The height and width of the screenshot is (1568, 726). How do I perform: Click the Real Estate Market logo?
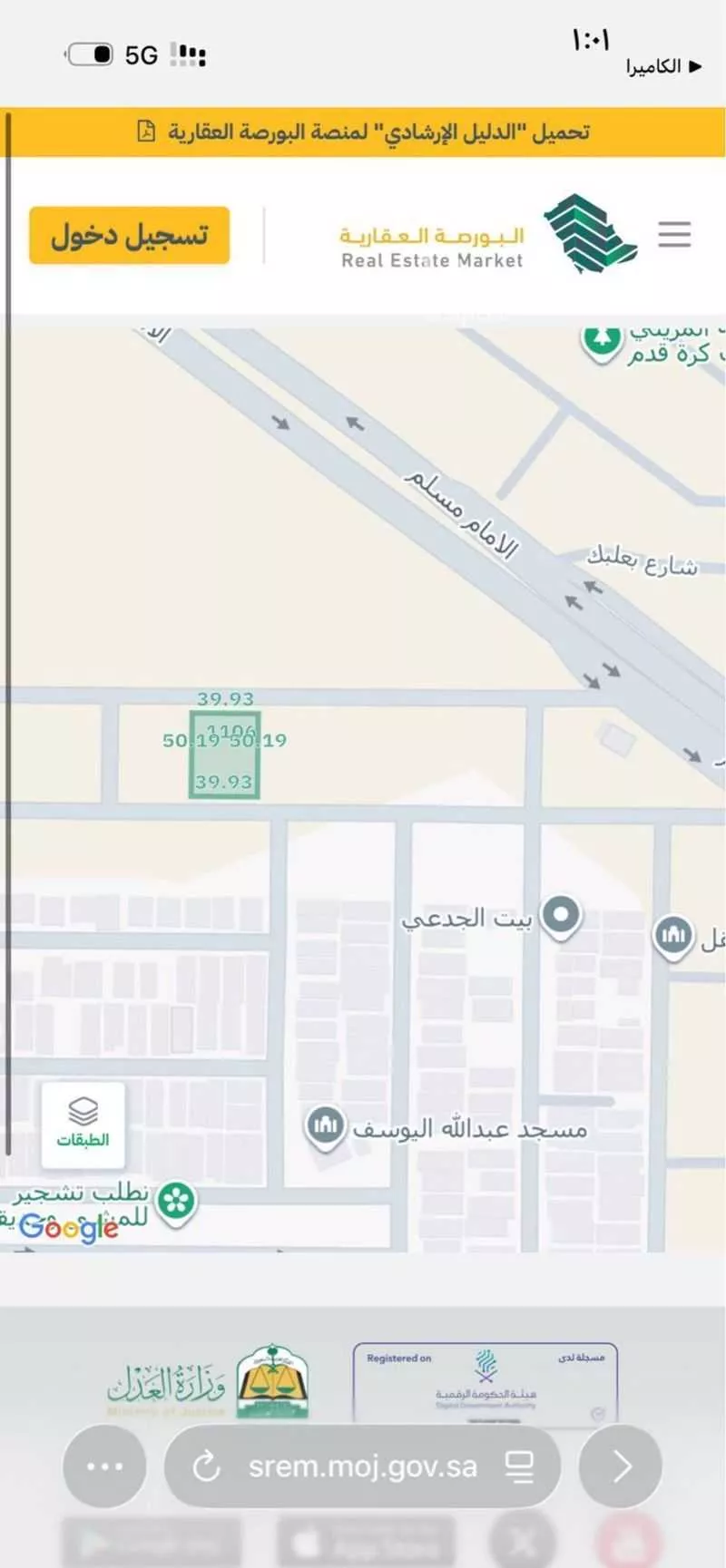(x=490, y=234)
